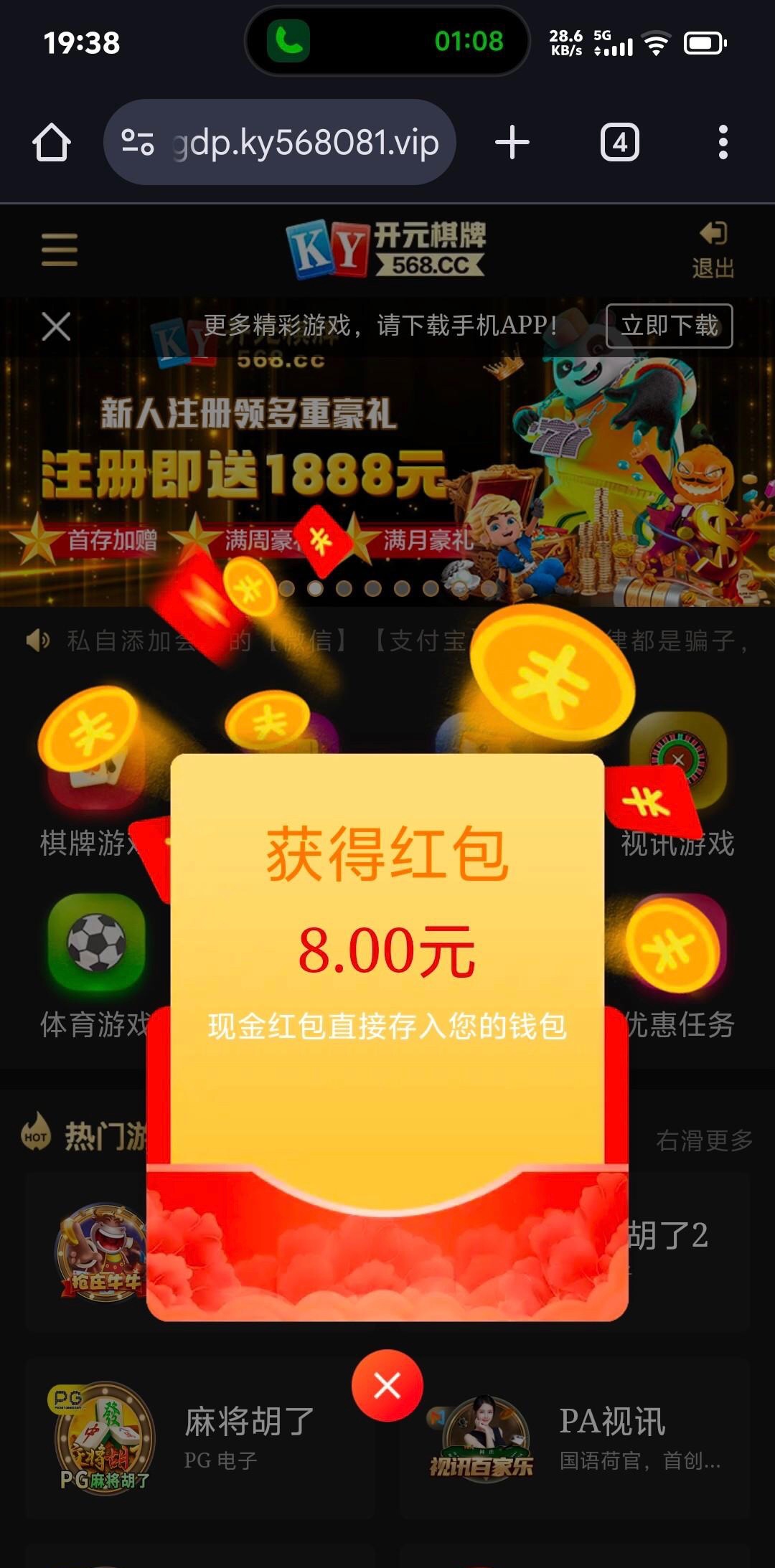Screen dimensions: 775x1568
Task: Tap 立即下载 to download the app
Action: pyautogui.click(x=669, y=326)
